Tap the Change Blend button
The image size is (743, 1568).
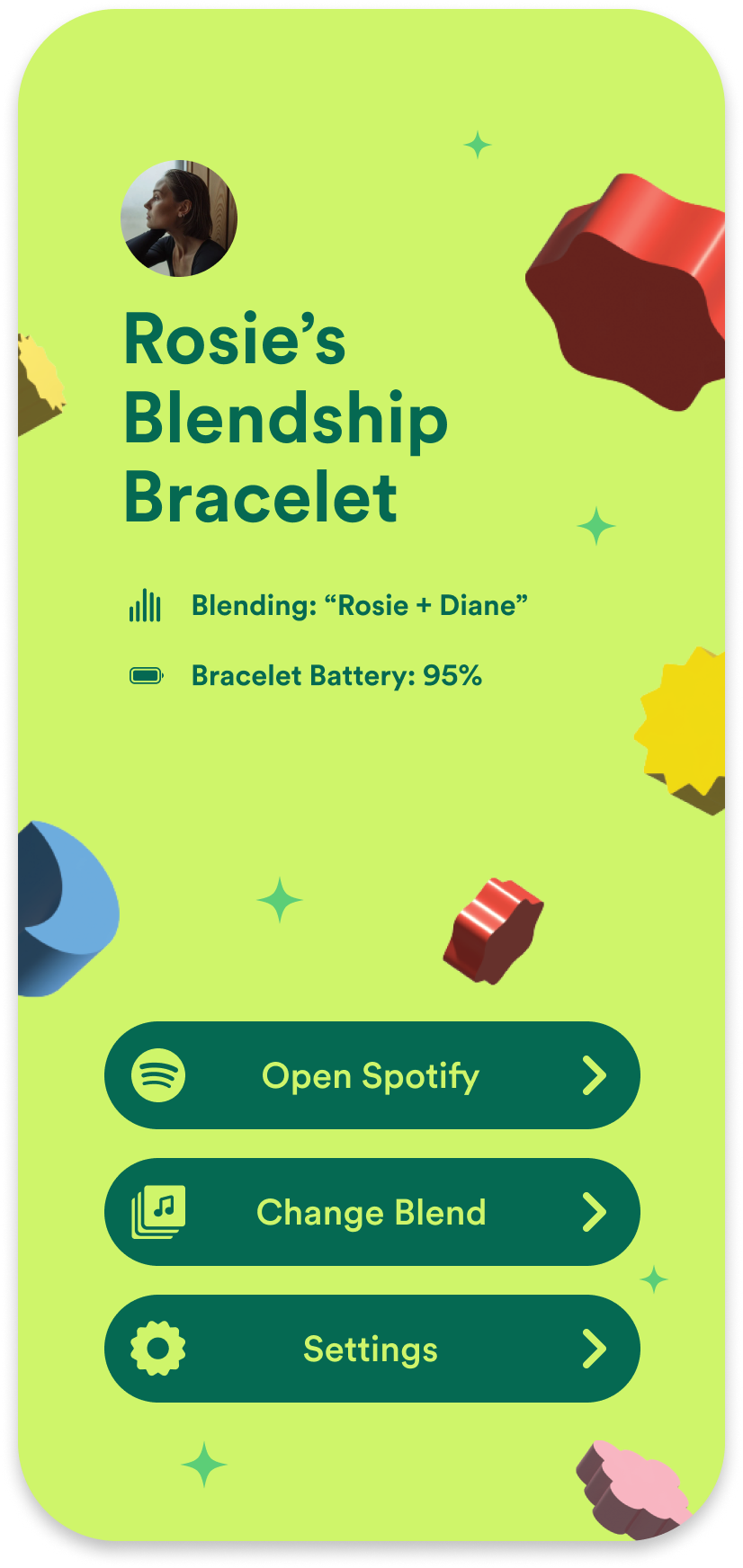pos(371,1212)
